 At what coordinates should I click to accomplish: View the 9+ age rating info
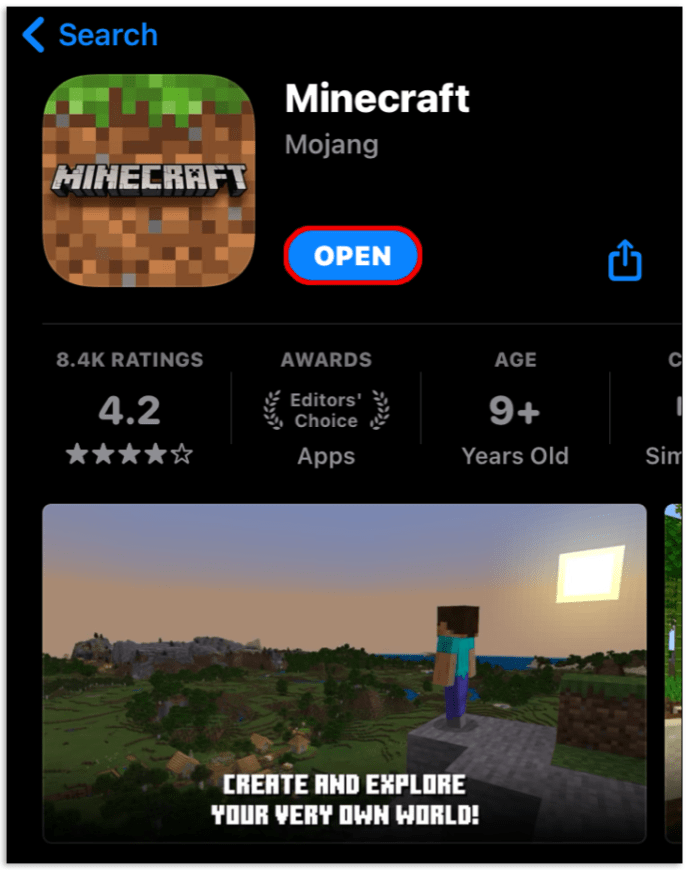point(515,411)
